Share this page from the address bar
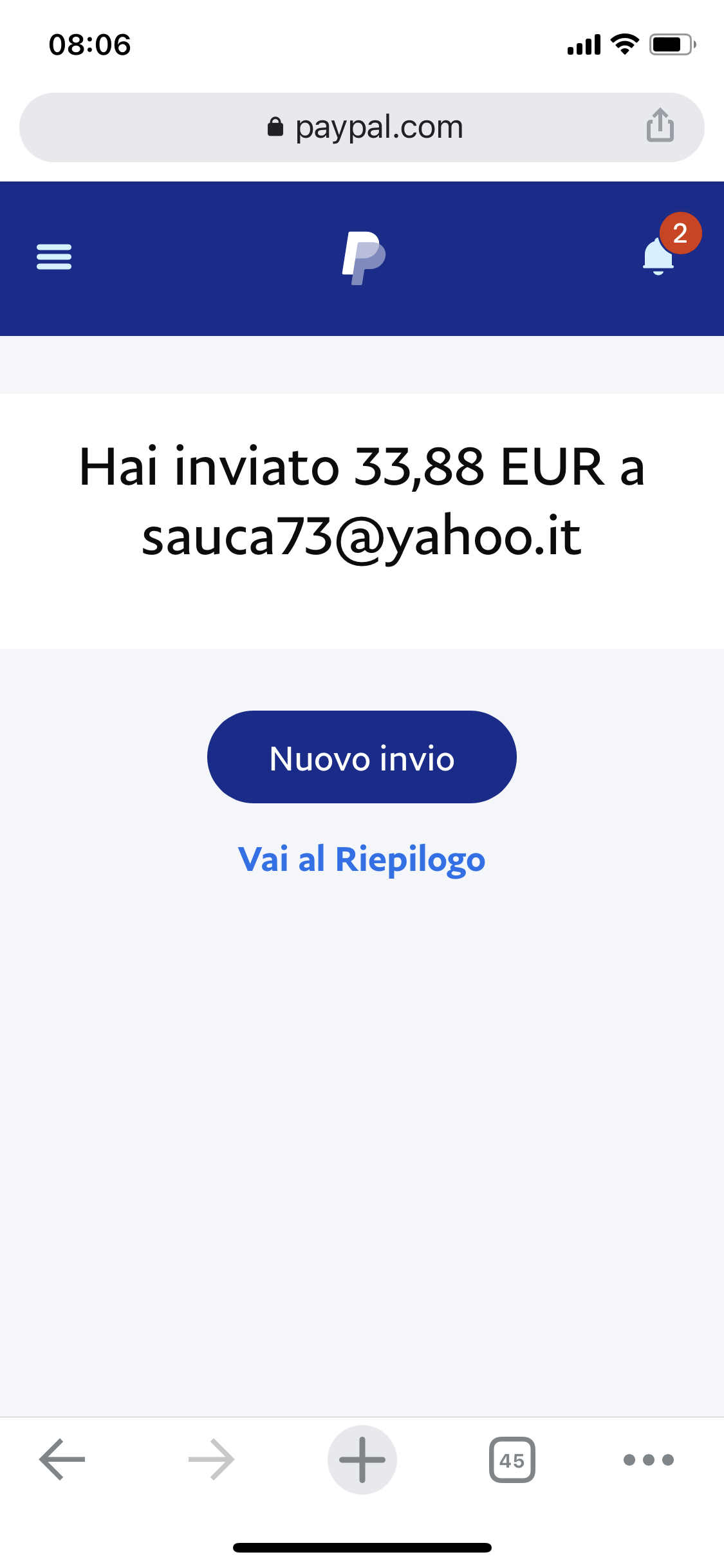The height and width of the screenshot is (1568, 724). [660, 126]
